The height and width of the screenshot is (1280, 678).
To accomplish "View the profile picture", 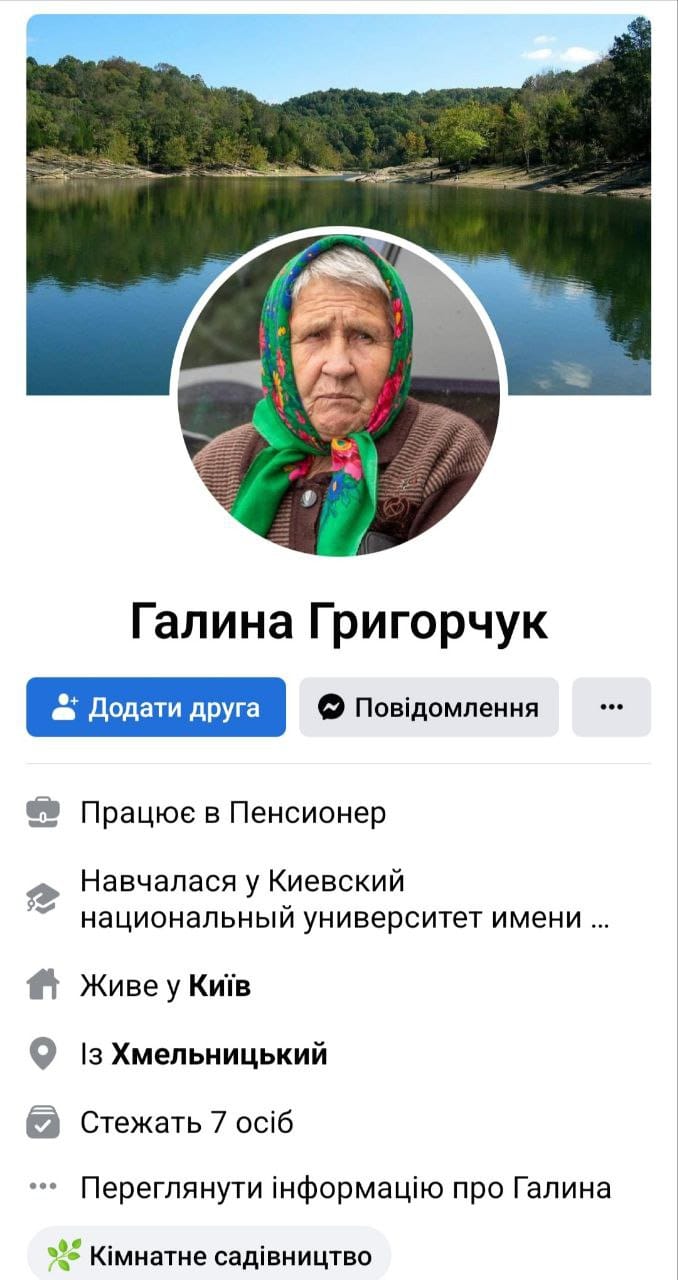I will [x=339, y=395].
